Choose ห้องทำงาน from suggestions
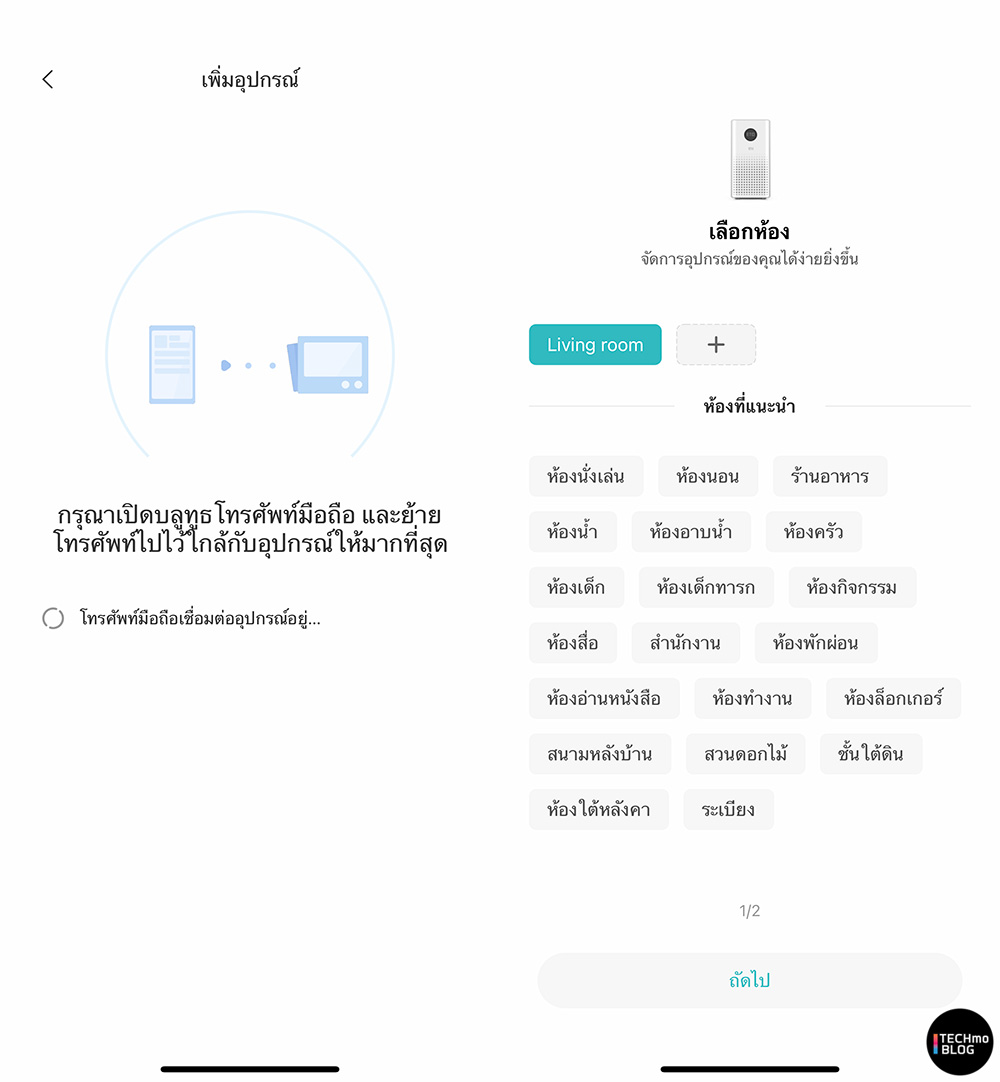Screen dimensions: 1000x1082 tap(752, 699)
